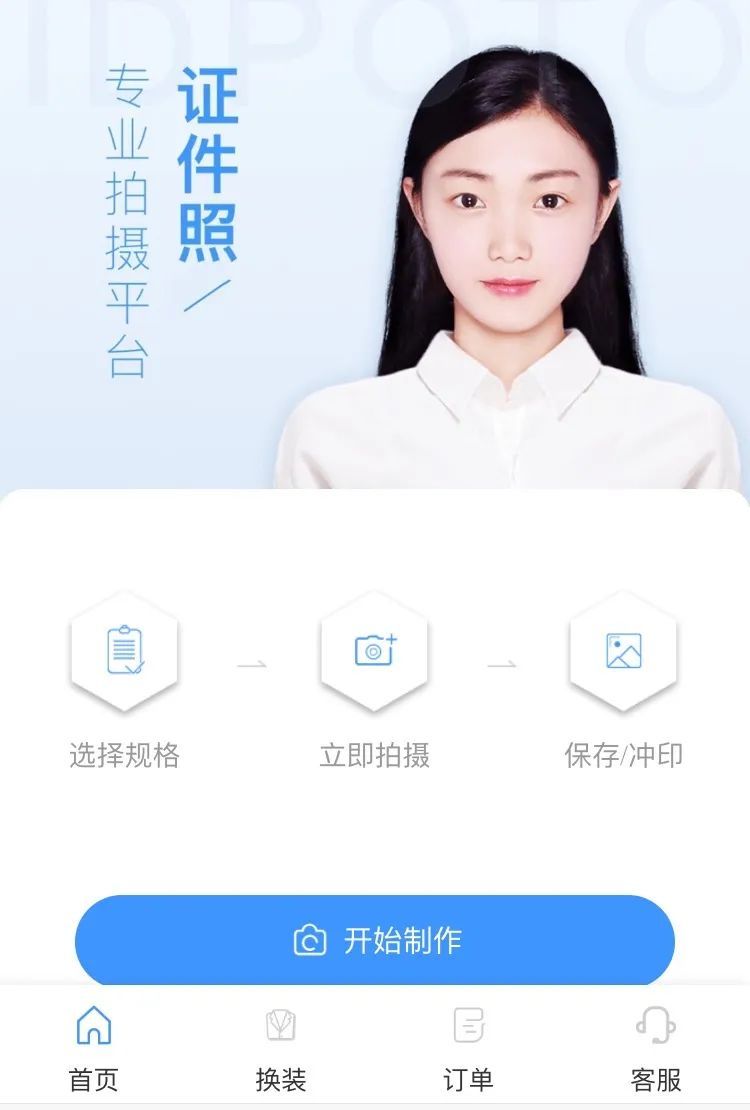750x1110 pixels.
Task: Tap the 开始制作 button
Action: pyautogui.click(x=375, y=940)
